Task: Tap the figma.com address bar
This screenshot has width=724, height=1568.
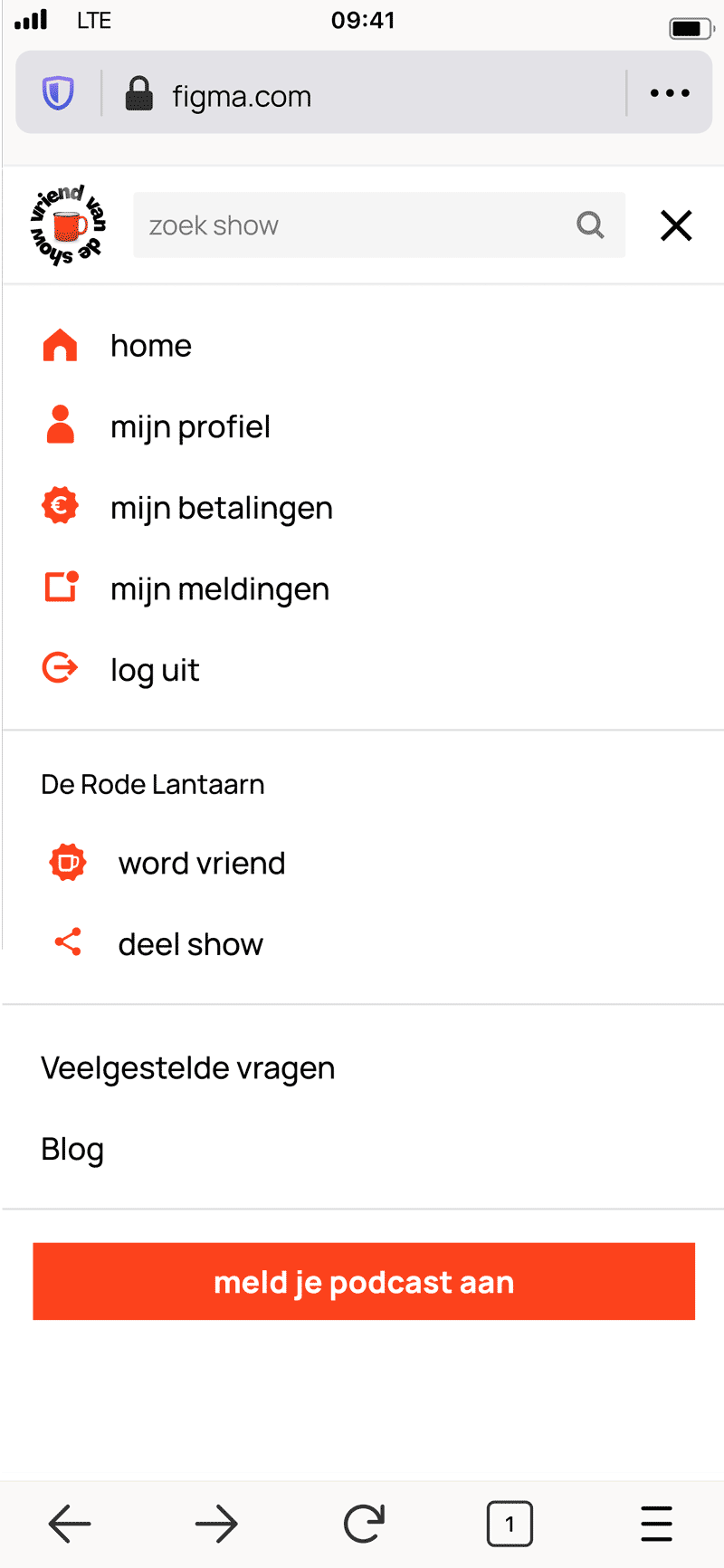Action: (364, 92)
